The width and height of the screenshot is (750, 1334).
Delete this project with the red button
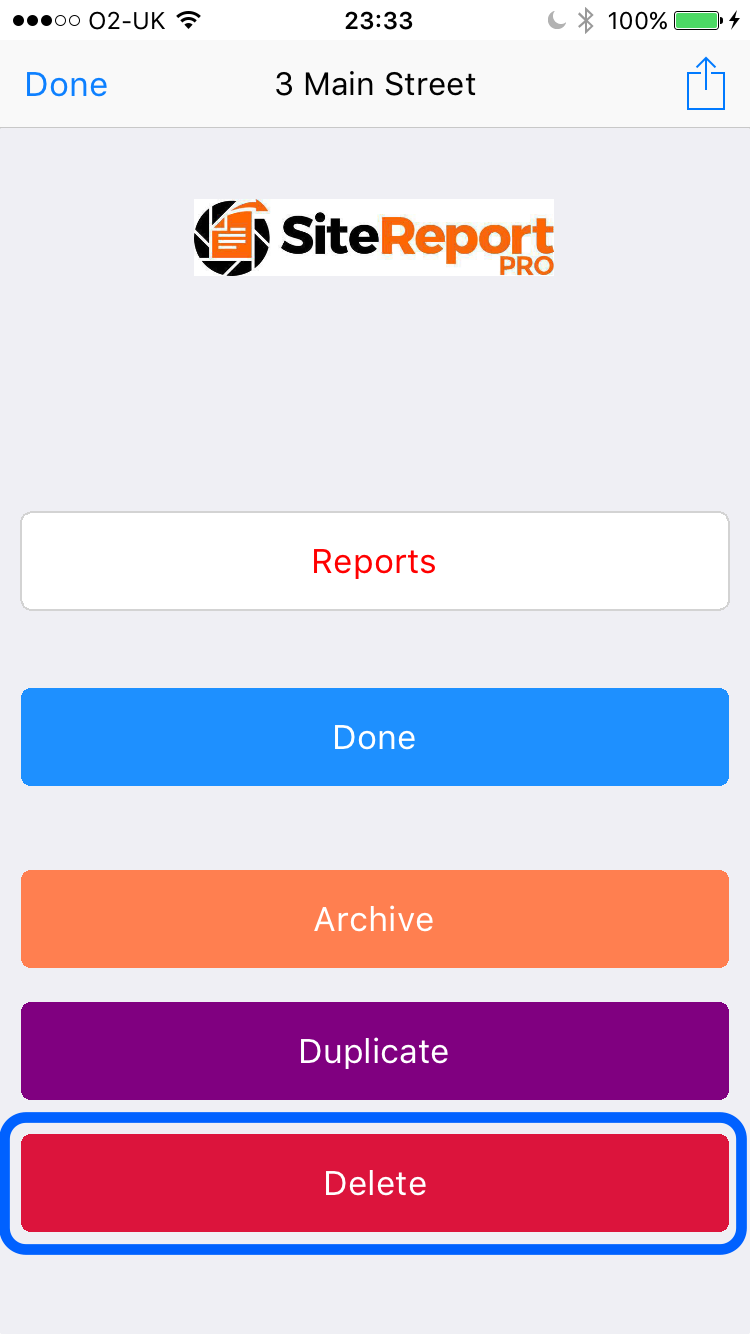pos(375,1183)
